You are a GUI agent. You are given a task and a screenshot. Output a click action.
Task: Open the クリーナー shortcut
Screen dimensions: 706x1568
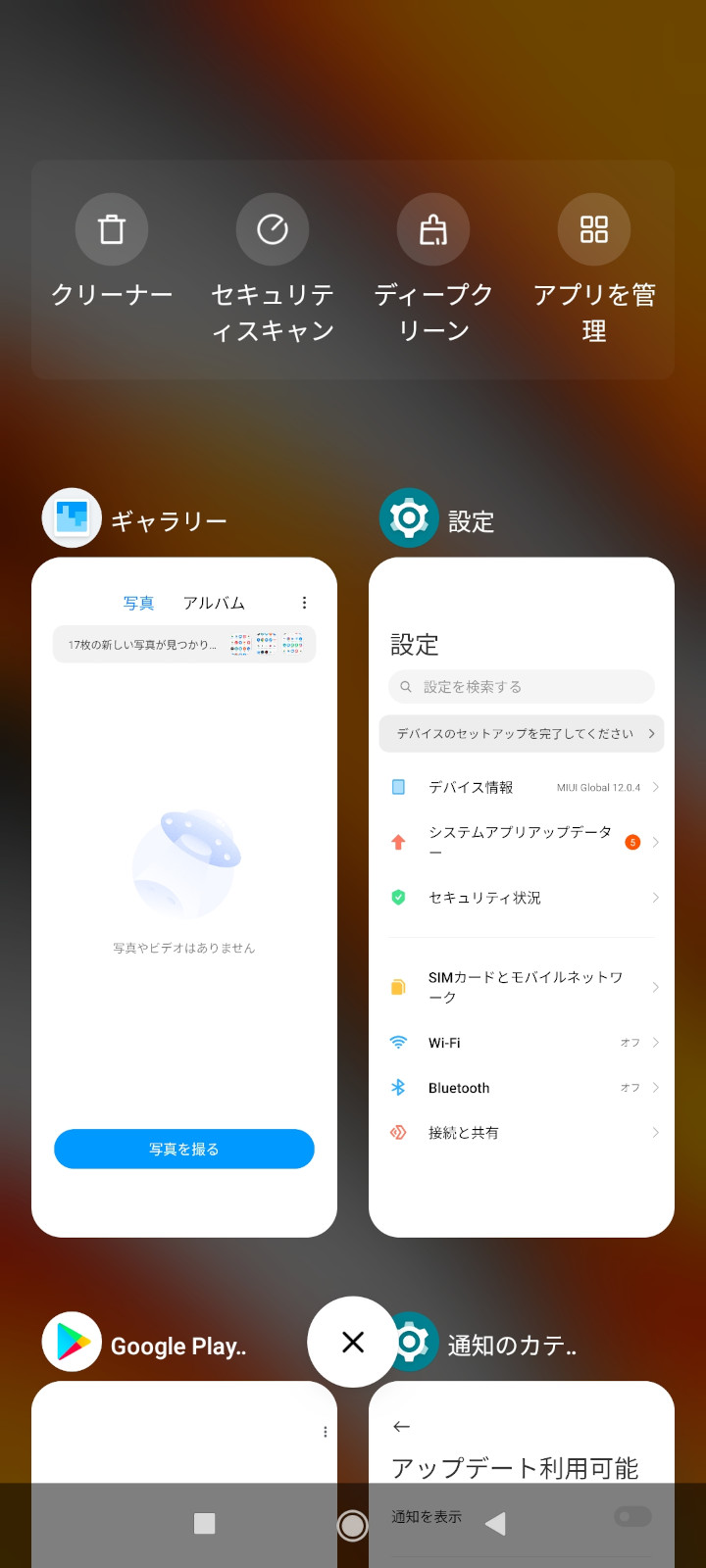pyautogui.click(x=112, y=230)
